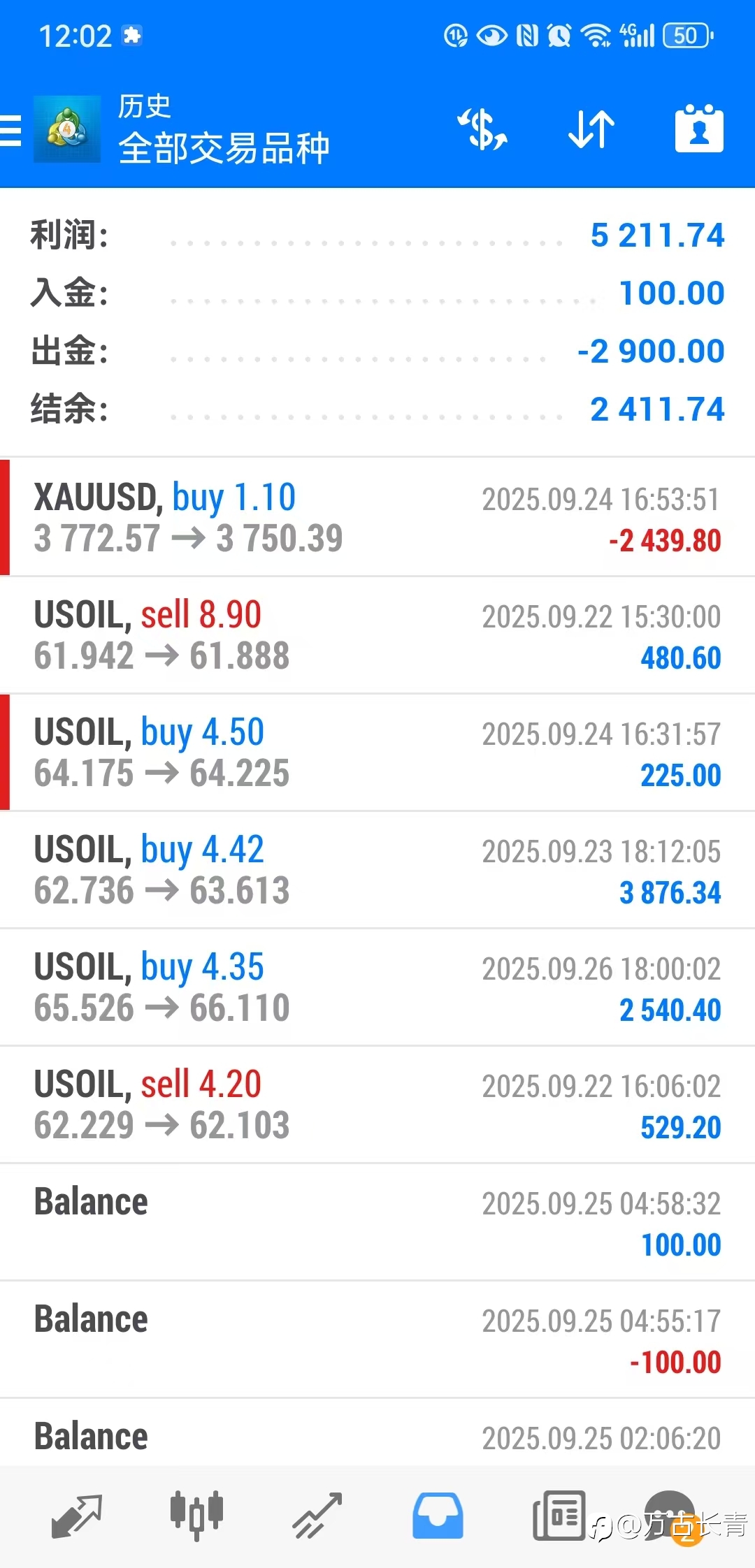Expand the USOIL buy 4.42 trade
Image resolution: width=755 pixels, height=1568 pixels.
pyautogui.click(x=377, y=870)
